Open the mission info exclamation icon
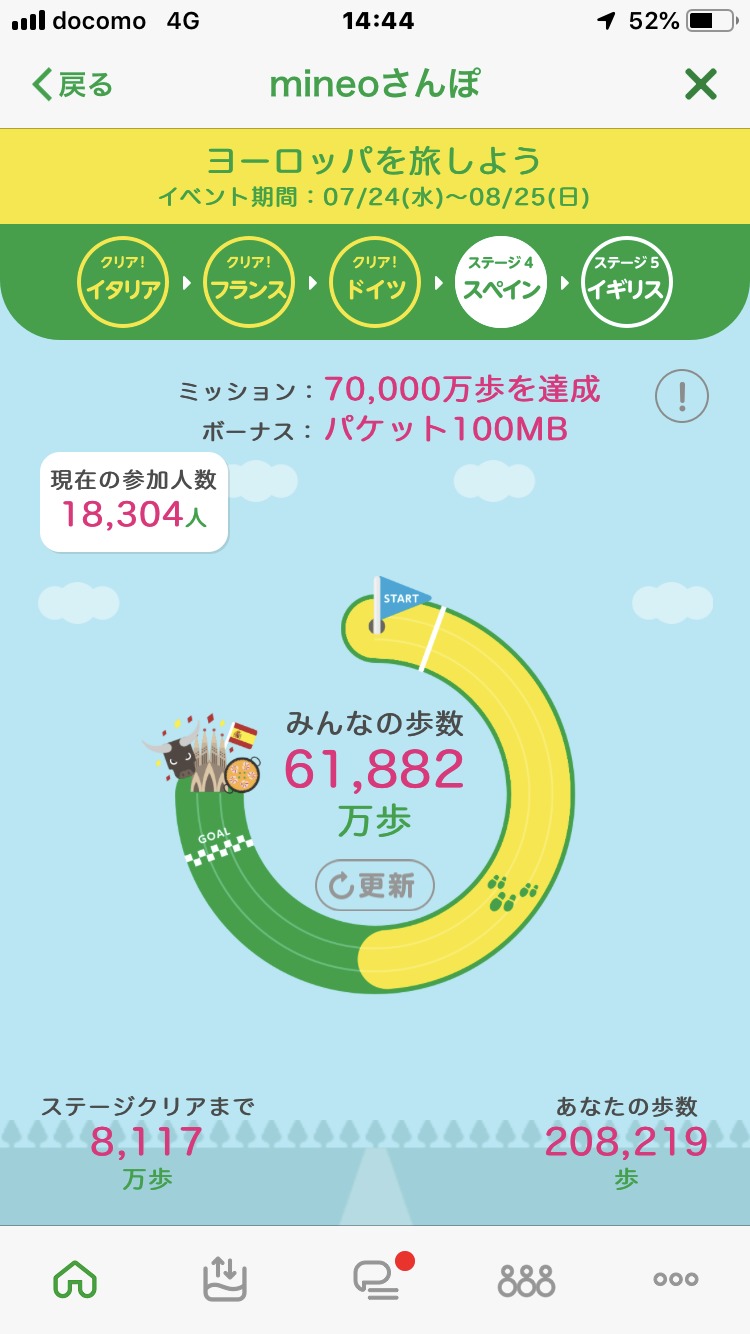The height and width of the screenshot is (1334, 750). pos(682,397)
